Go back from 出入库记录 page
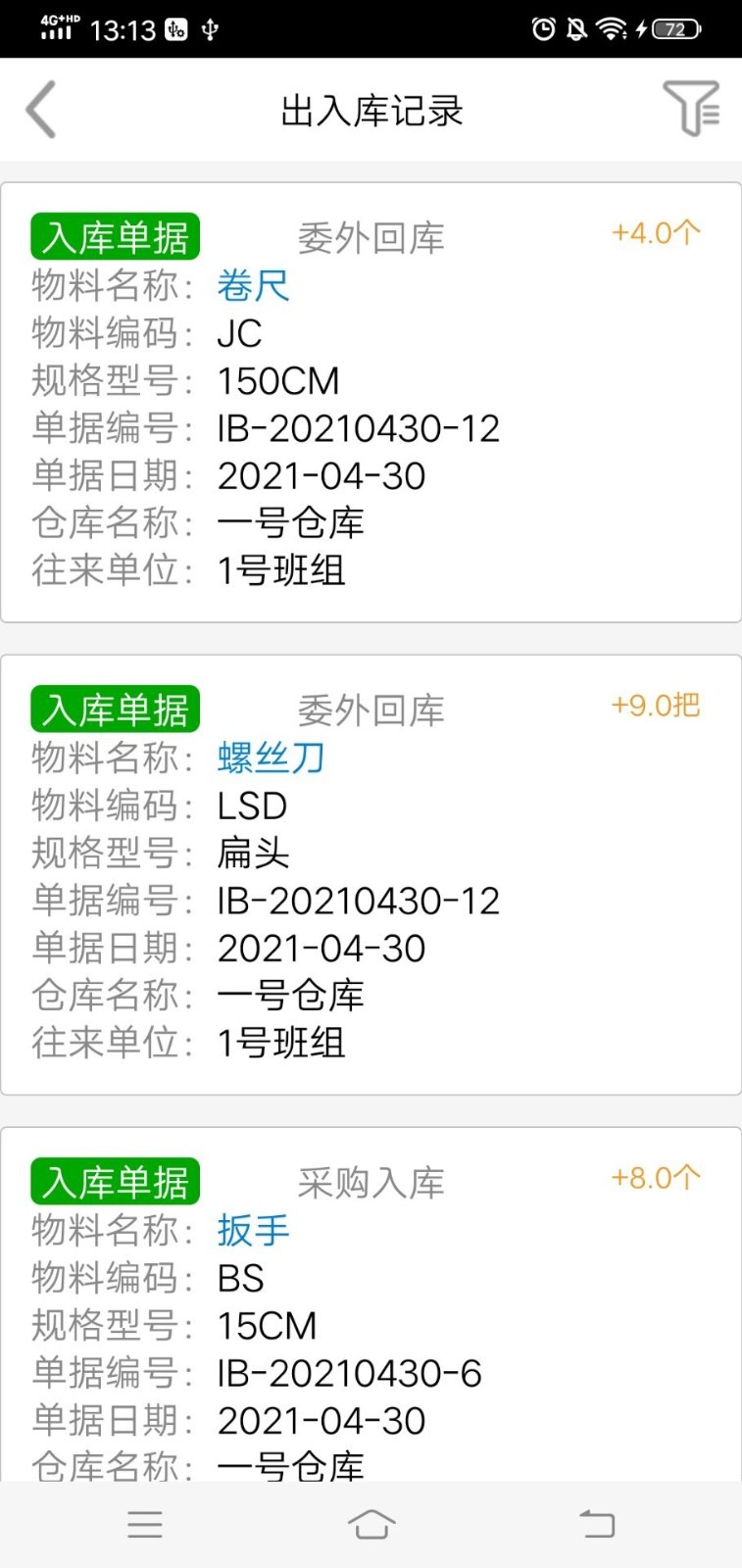Viewport: 742px width, 1568px height. point(41,110)
